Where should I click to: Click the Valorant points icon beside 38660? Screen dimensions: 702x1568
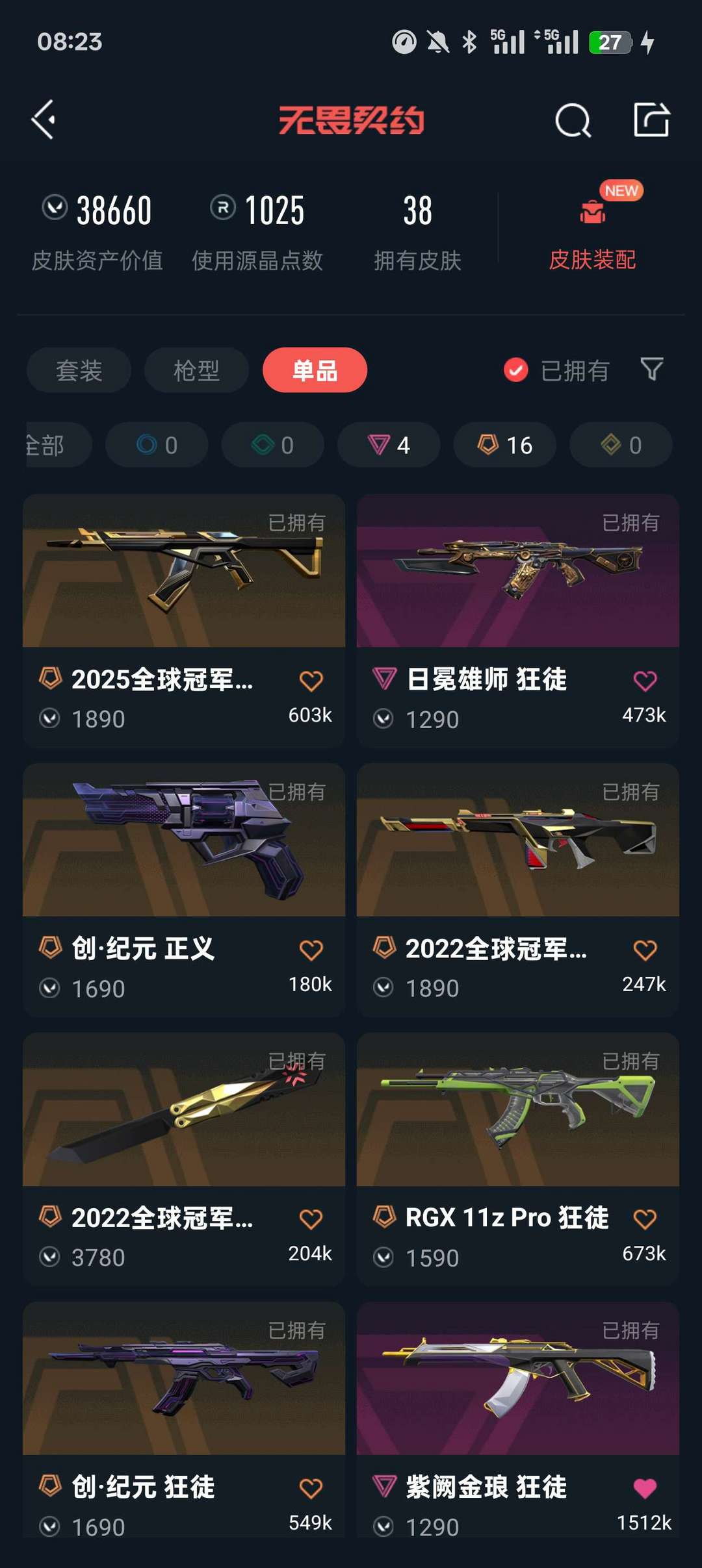point(57,209)
